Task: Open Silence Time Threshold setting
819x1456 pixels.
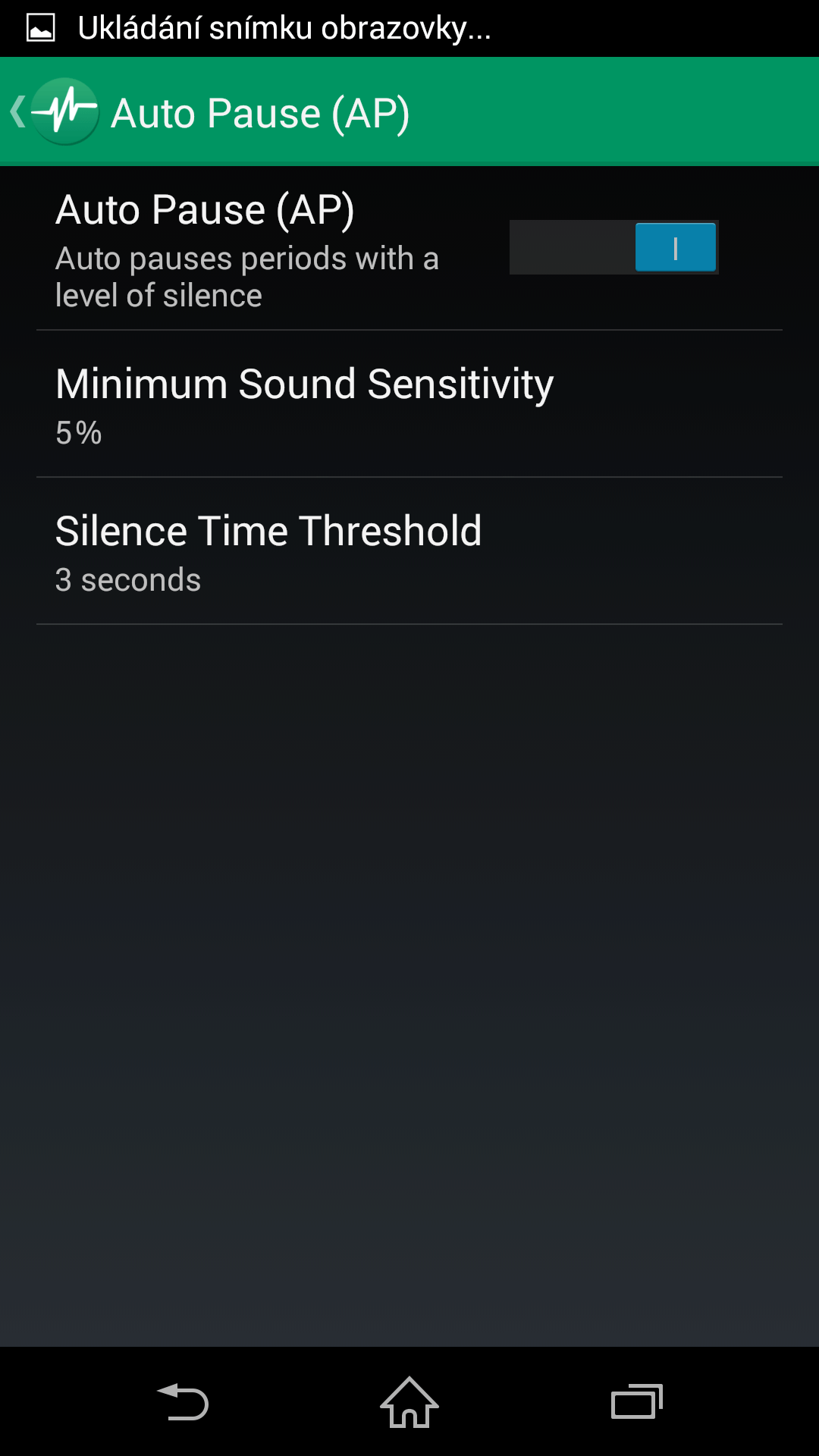Action: 409,551
